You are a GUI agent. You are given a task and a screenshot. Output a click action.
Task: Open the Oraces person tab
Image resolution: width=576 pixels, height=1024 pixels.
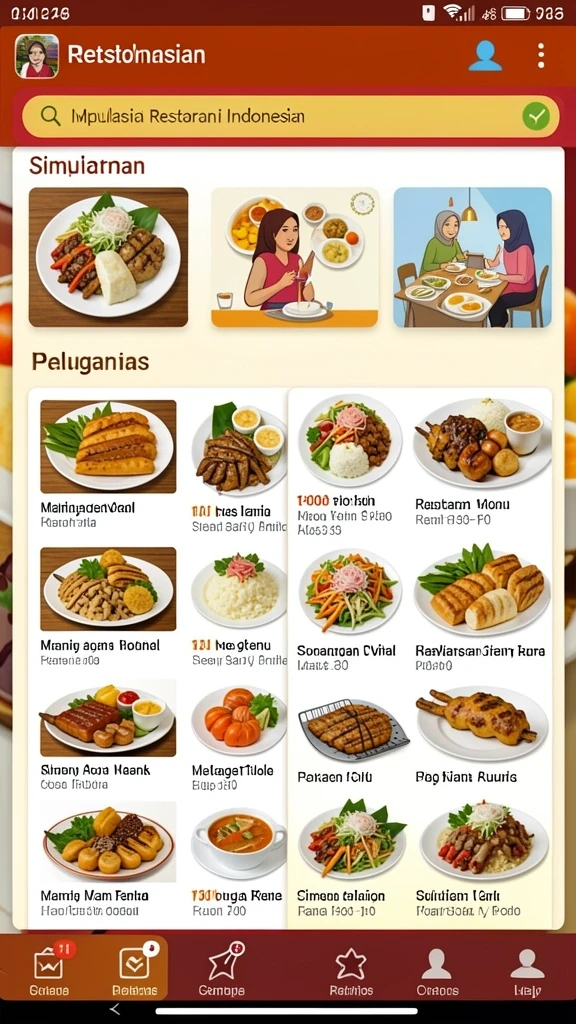tap(438, 970)
